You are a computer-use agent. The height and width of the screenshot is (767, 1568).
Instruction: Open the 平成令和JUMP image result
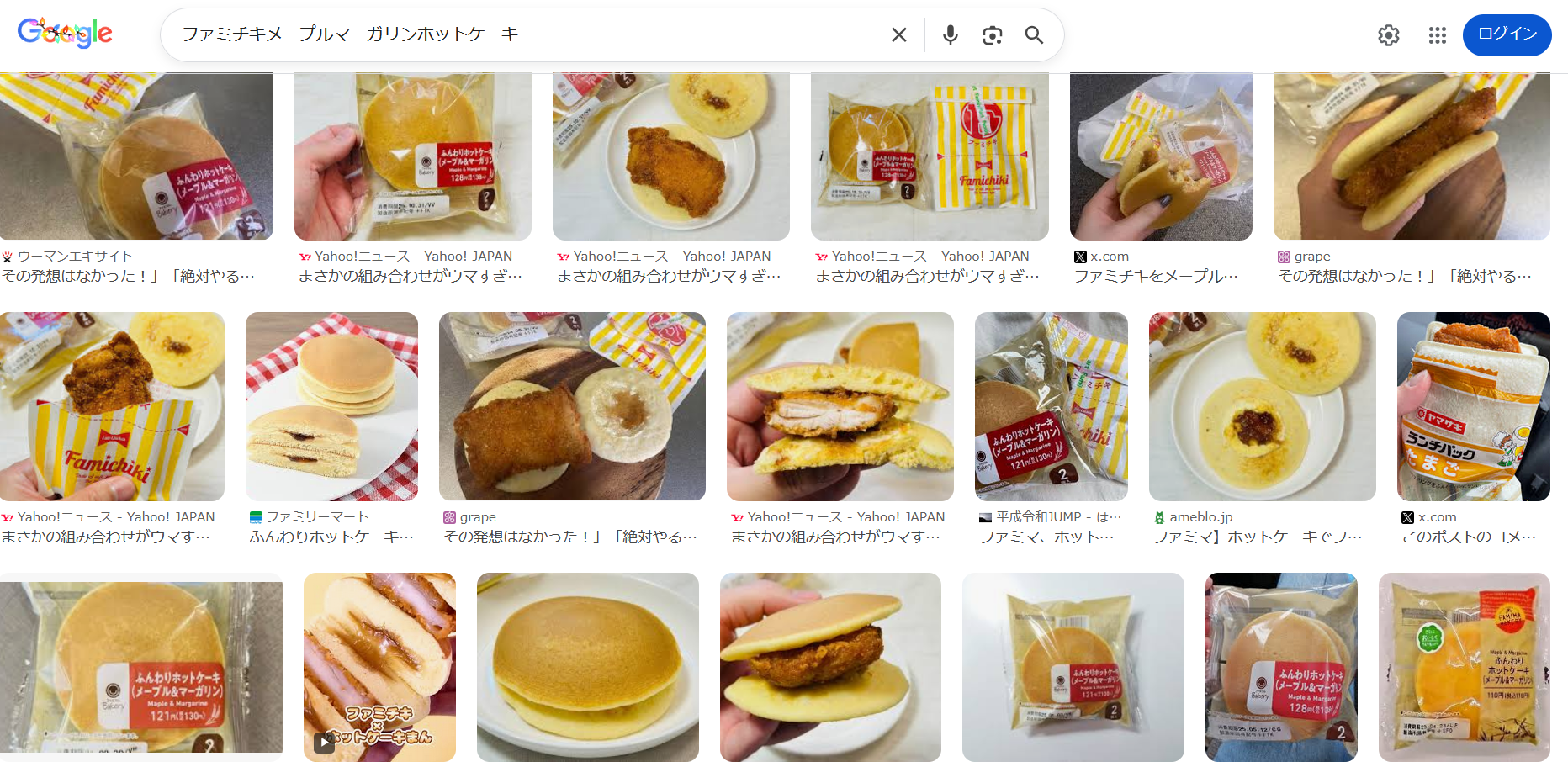pyautogui.click(x=1051, y=406)
